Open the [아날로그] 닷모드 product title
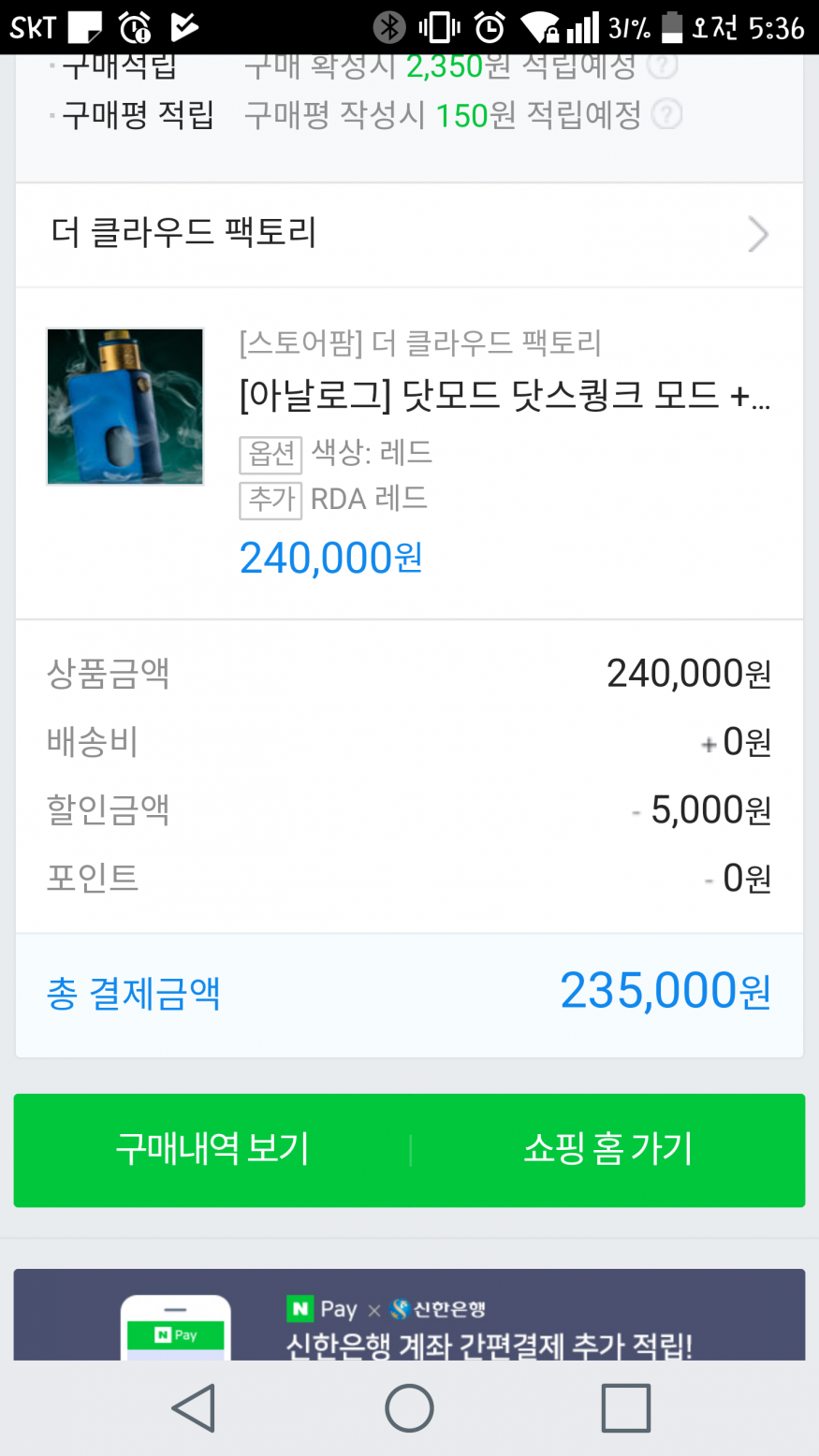 [505, 397]
